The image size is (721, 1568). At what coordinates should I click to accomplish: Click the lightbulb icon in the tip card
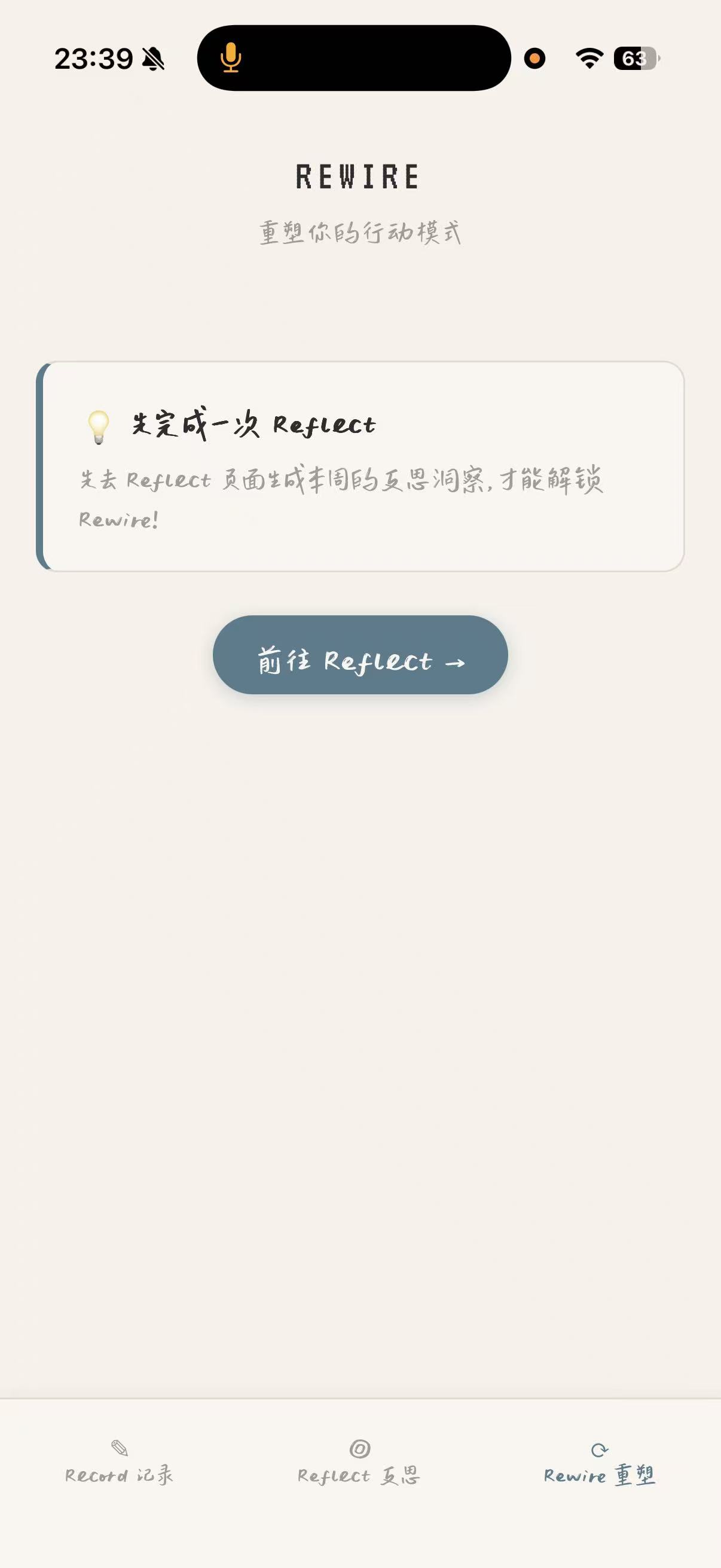pyautogui.click(x=99, y=427)
